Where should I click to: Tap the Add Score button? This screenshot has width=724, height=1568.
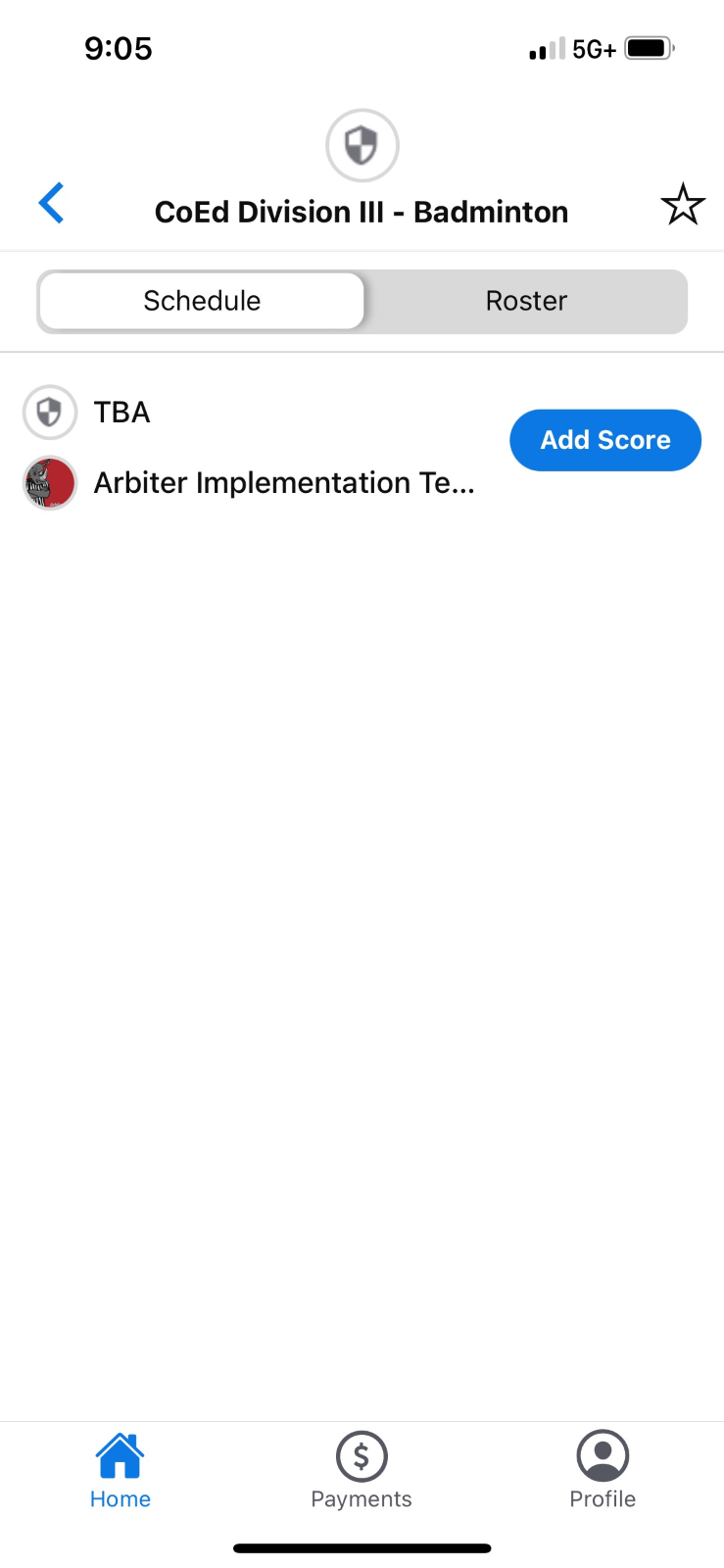[x=605, y=440]
